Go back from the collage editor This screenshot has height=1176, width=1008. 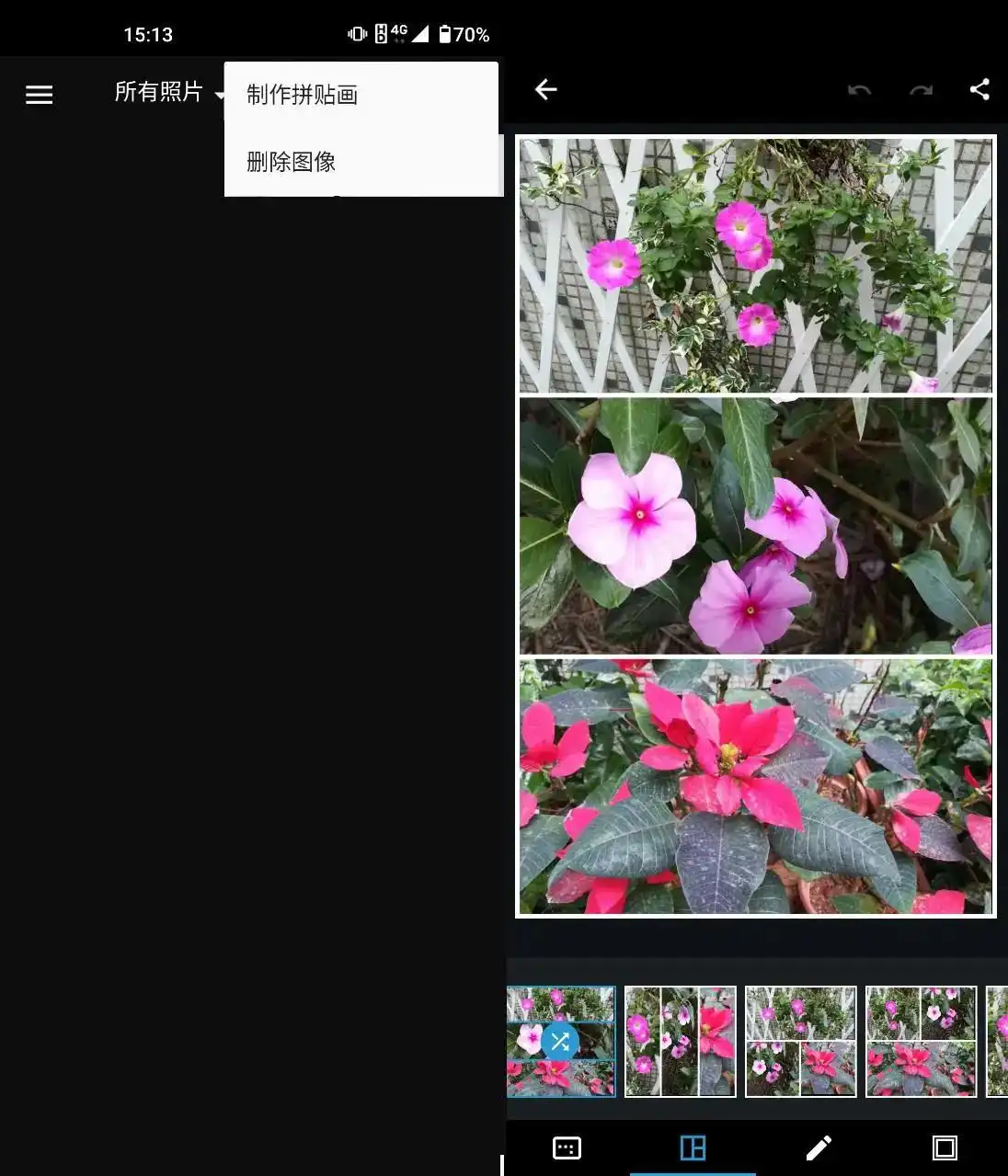[546, 89]
